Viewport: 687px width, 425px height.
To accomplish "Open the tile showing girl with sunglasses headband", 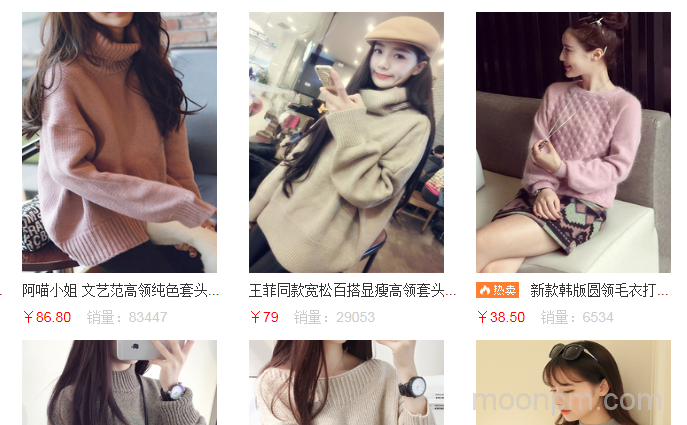I will click(x=573, y=383).
